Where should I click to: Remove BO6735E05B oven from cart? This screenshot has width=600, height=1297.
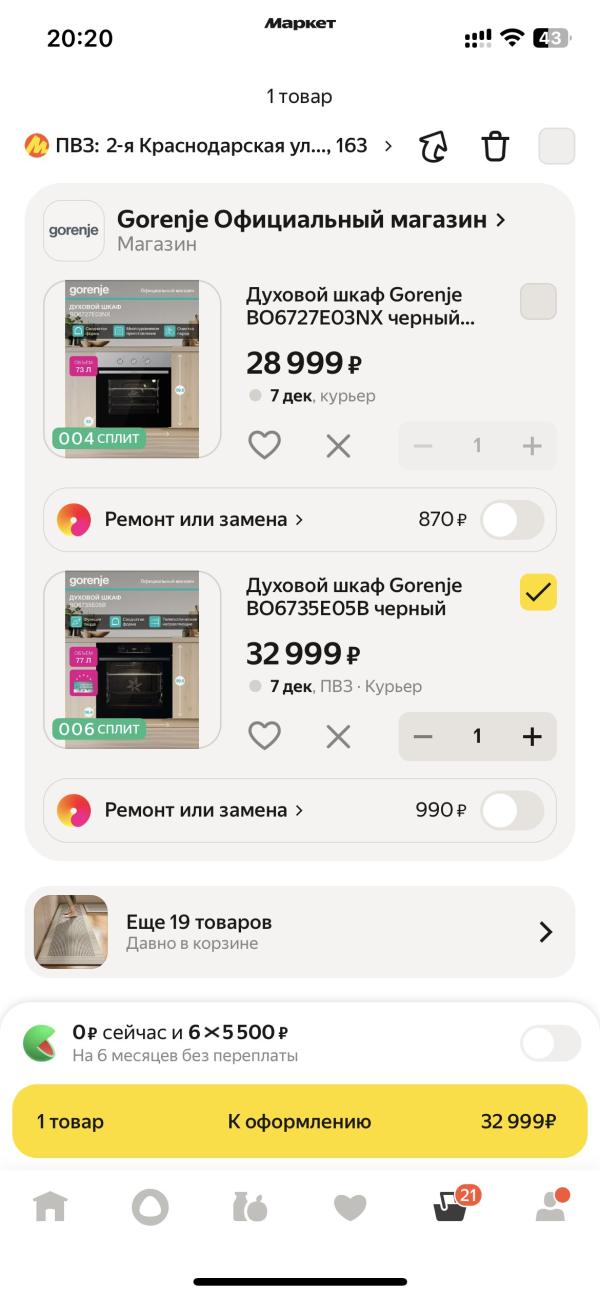(x=339, y=737)
